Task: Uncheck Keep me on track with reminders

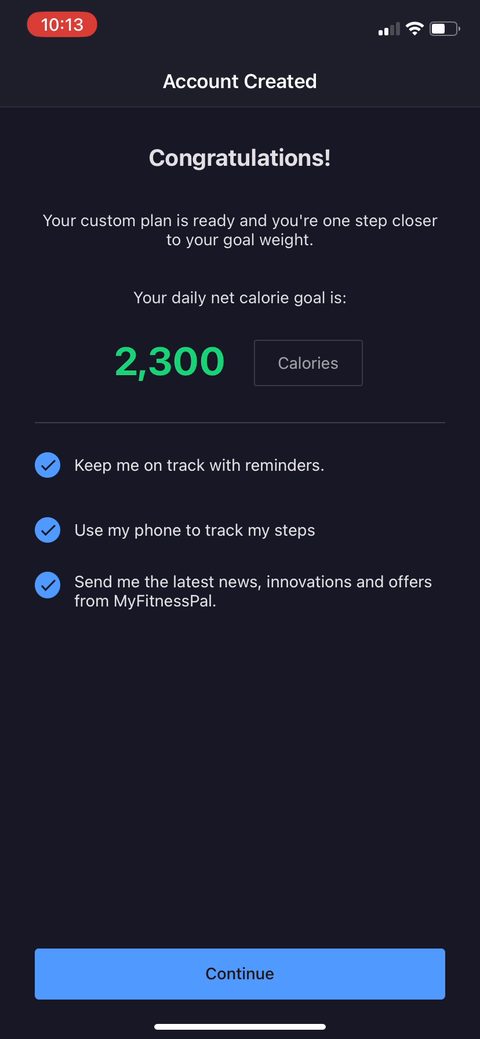Action: click(48, 465)
